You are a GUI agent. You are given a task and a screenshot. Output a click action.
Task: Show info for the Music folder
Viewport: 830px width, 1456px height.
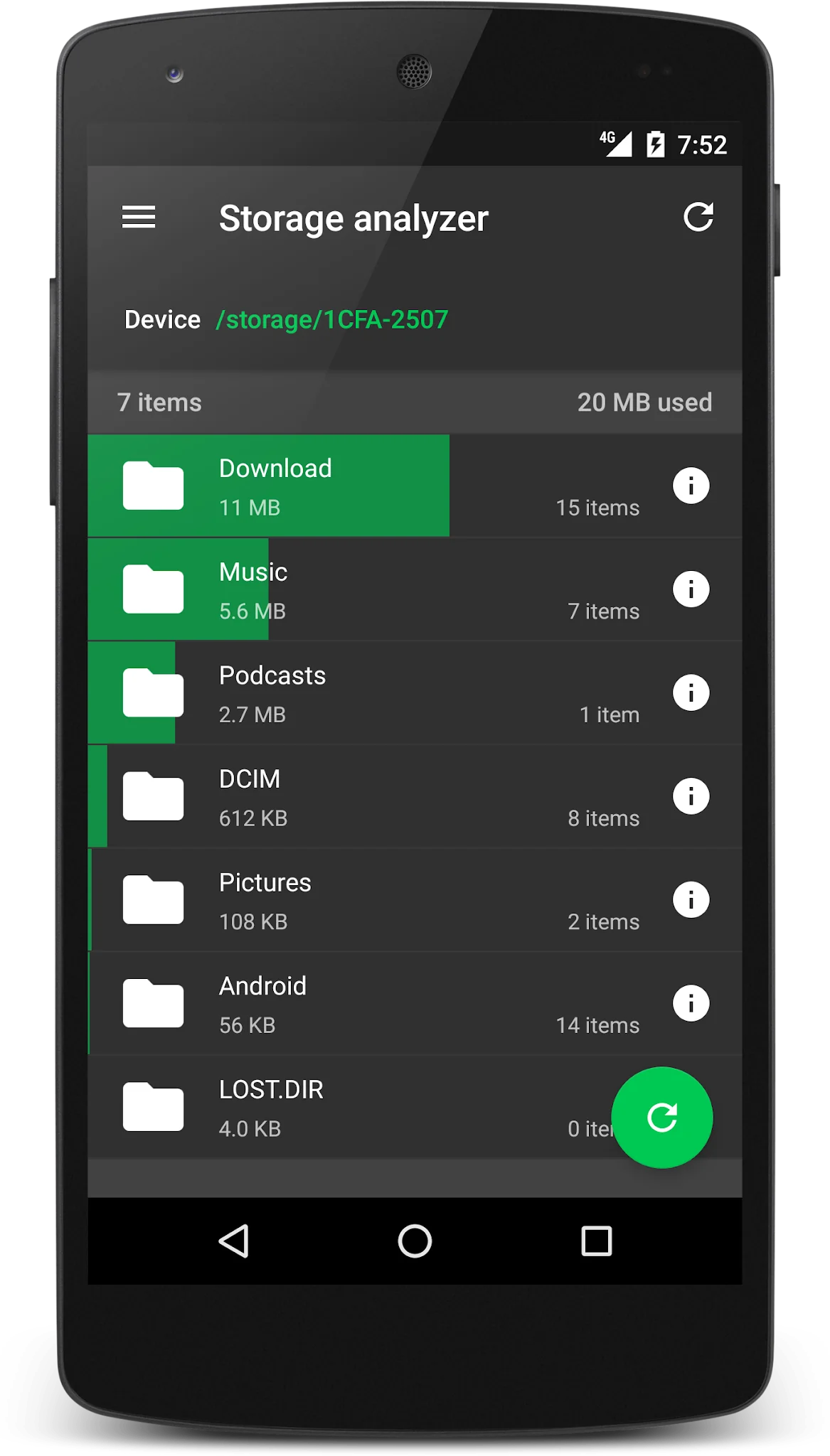click(691, 589)
